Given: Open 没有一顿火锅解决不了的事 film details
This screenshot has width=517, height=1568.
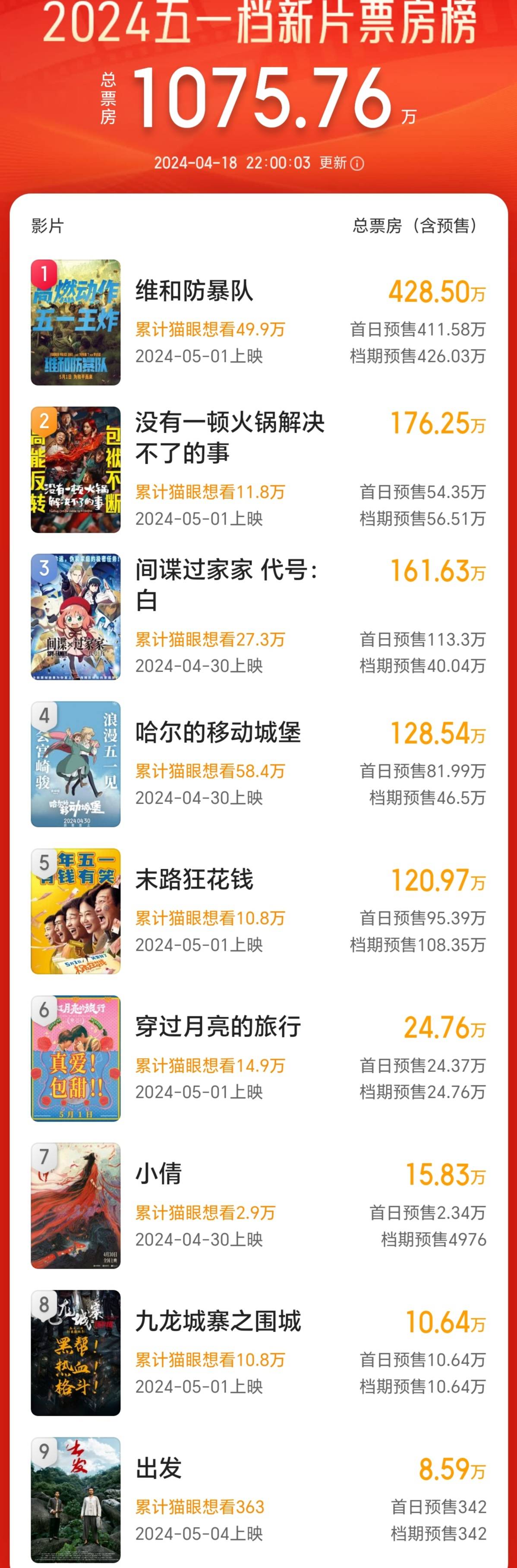Looking at the screenshot, I should pos(229,437).
